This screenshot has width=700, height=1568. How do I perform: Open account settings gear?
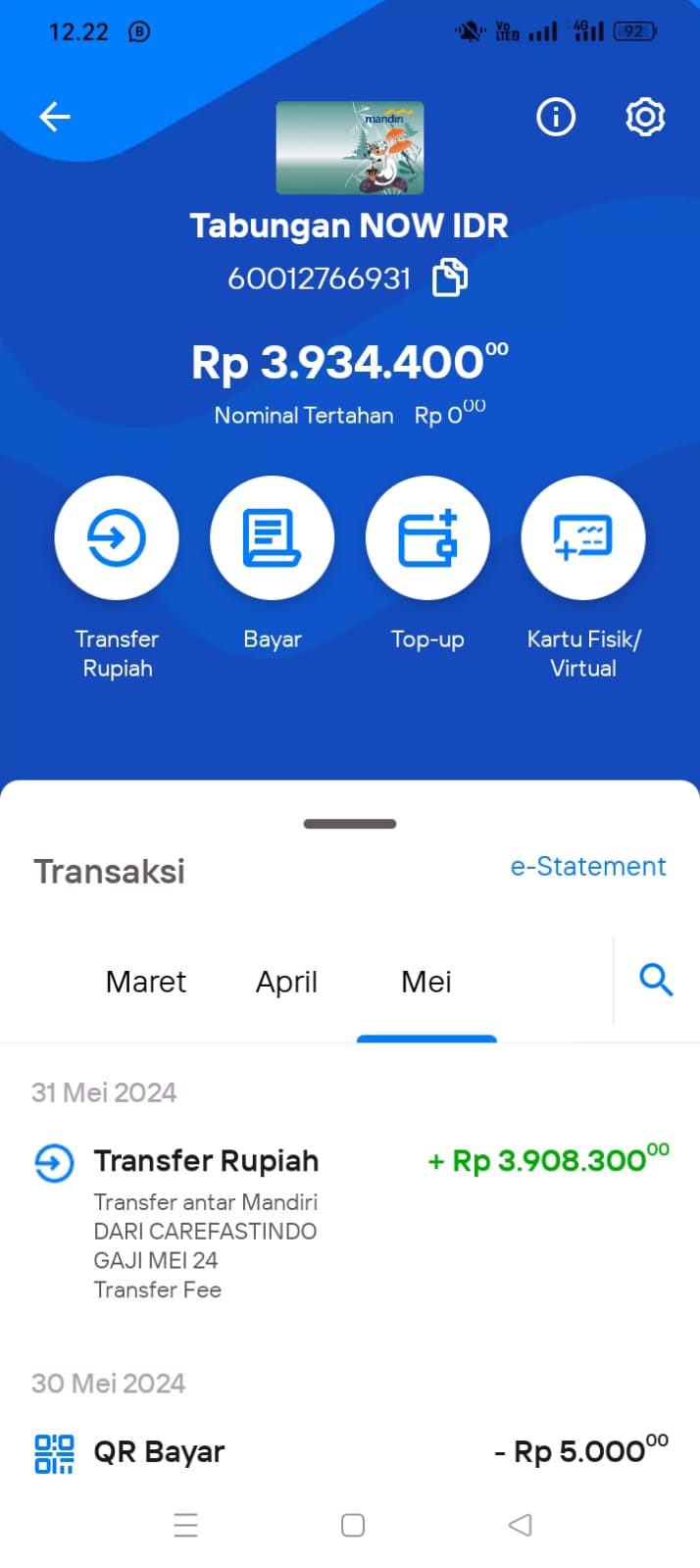point(645,118)
